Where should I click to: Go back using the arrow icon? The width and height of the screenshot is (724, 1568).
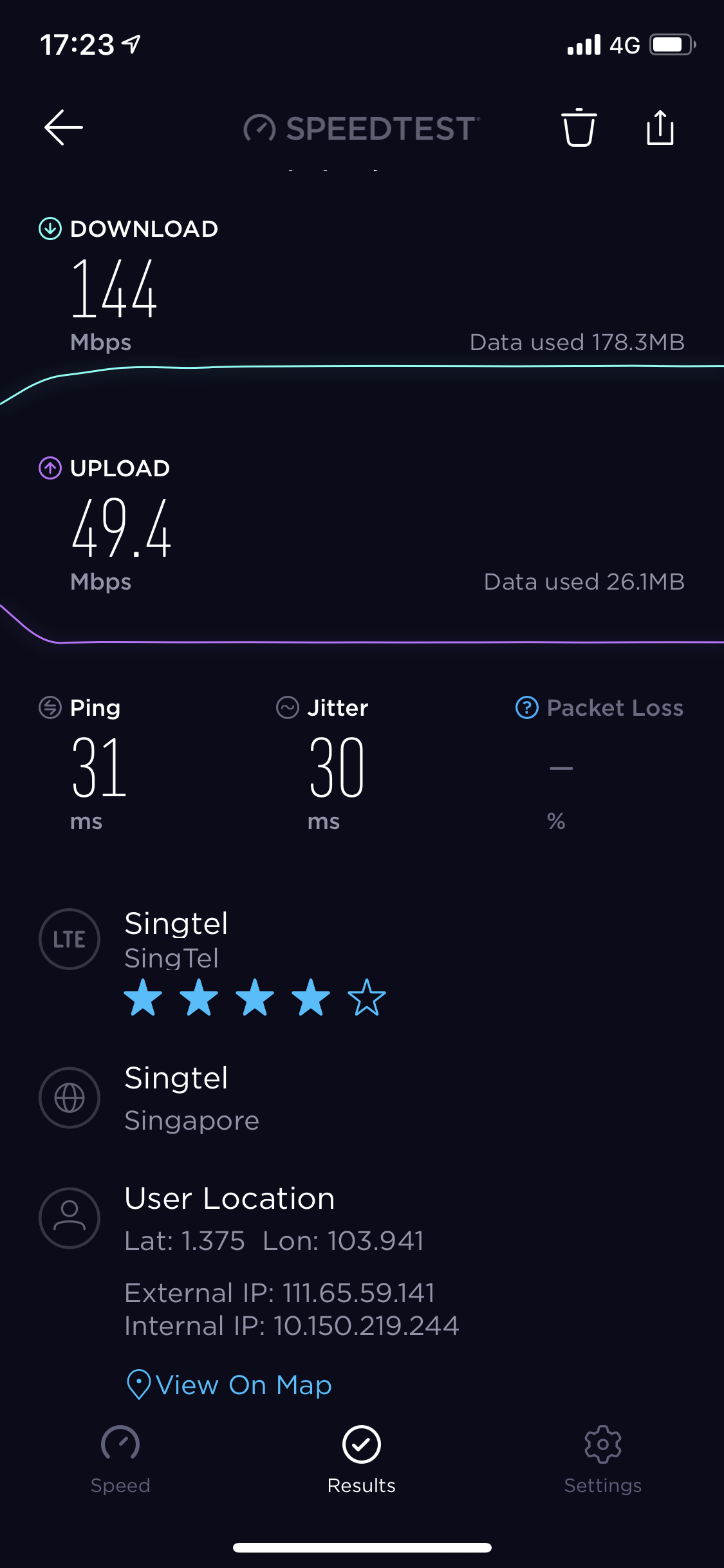[x=63, y=127]
